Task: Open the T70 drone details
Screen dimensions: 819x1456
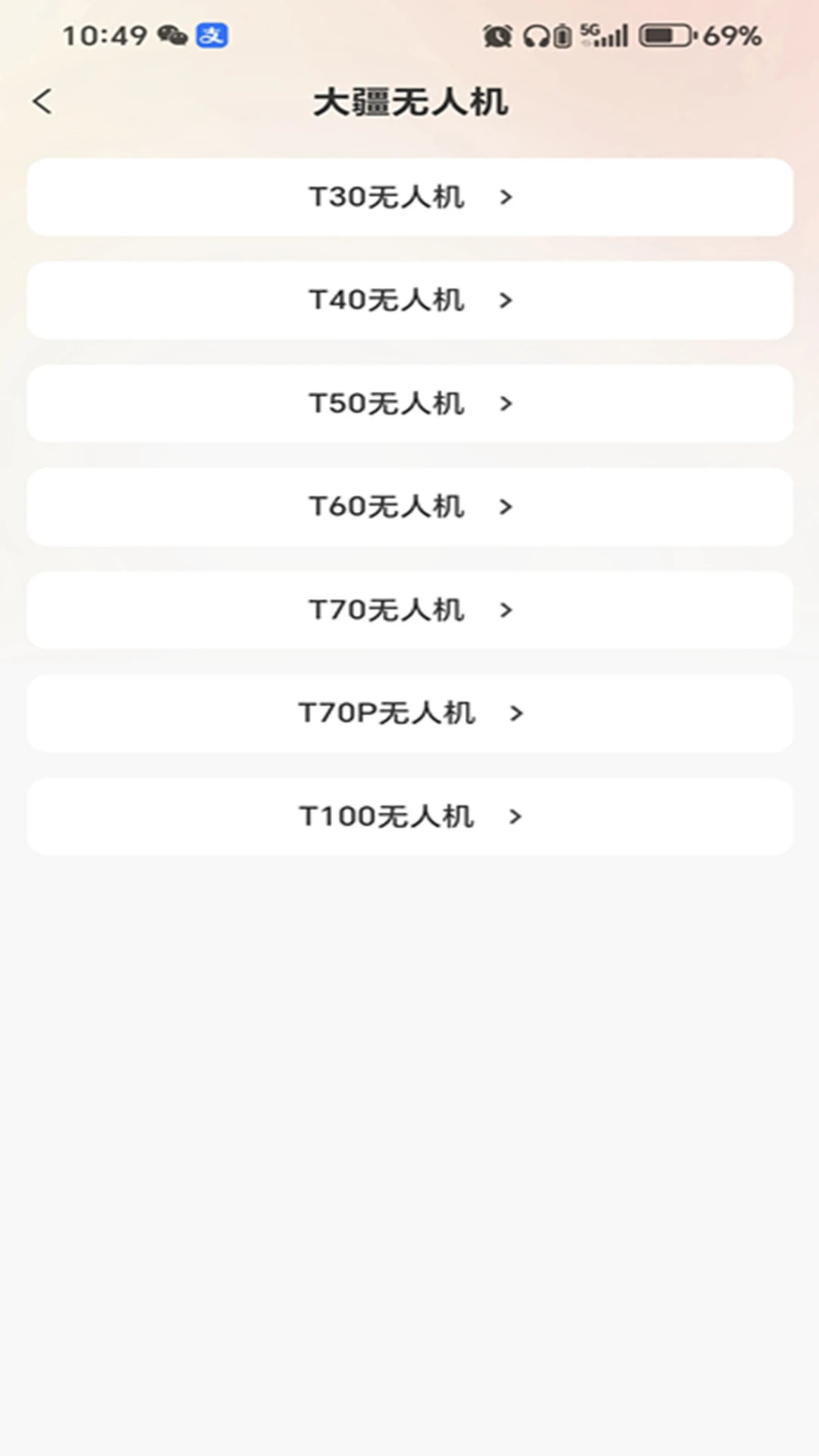Action: [x=409, y=610]
